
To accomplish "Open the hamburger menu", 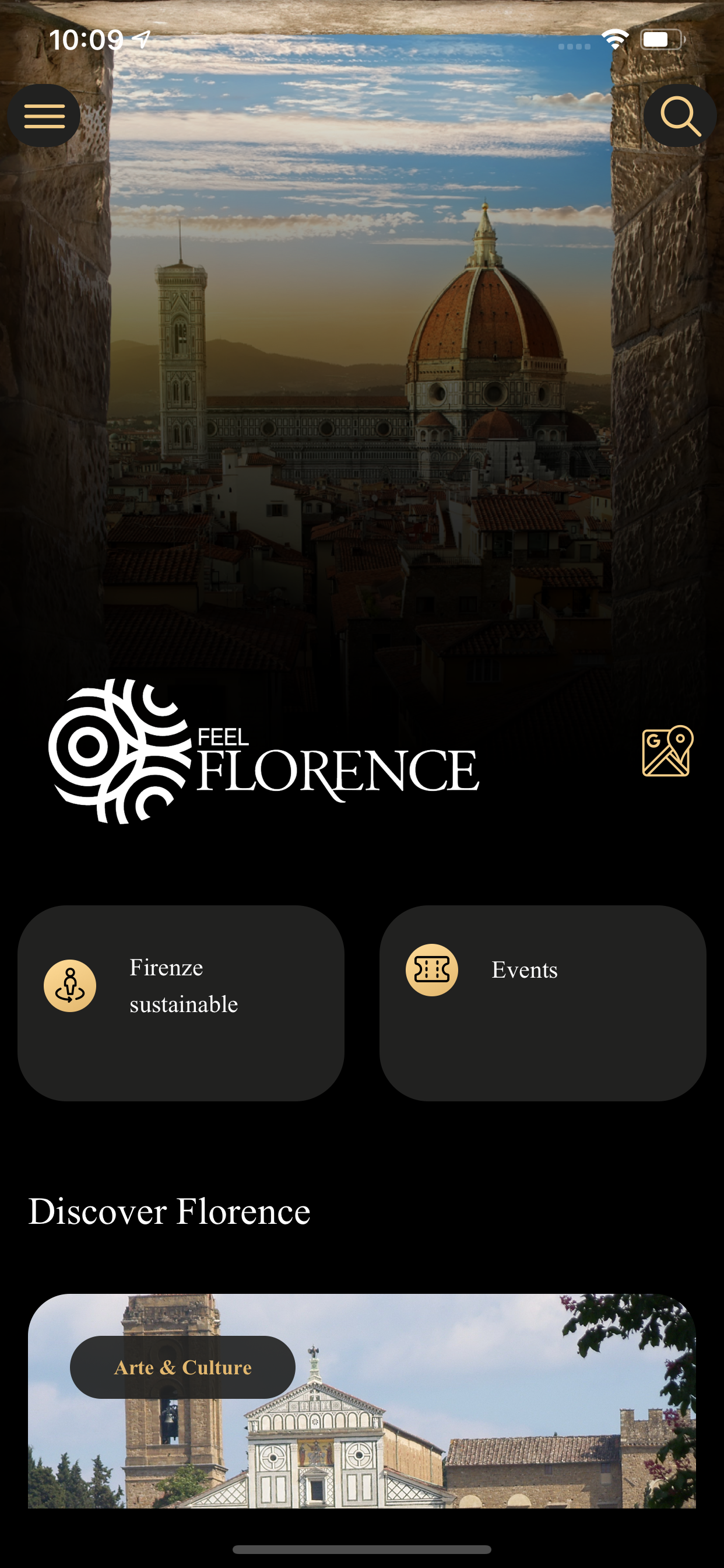I will point(44,116).
